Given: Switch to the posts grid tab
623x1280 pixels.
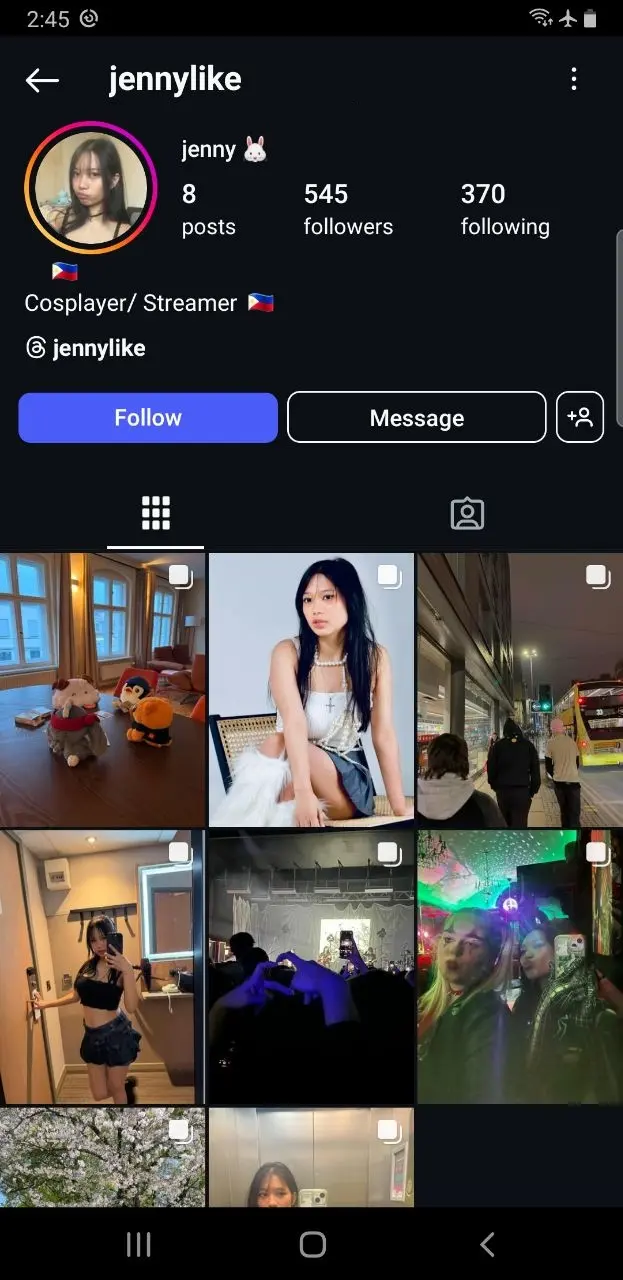Looking at the screenshot, I should pos(156,513).
